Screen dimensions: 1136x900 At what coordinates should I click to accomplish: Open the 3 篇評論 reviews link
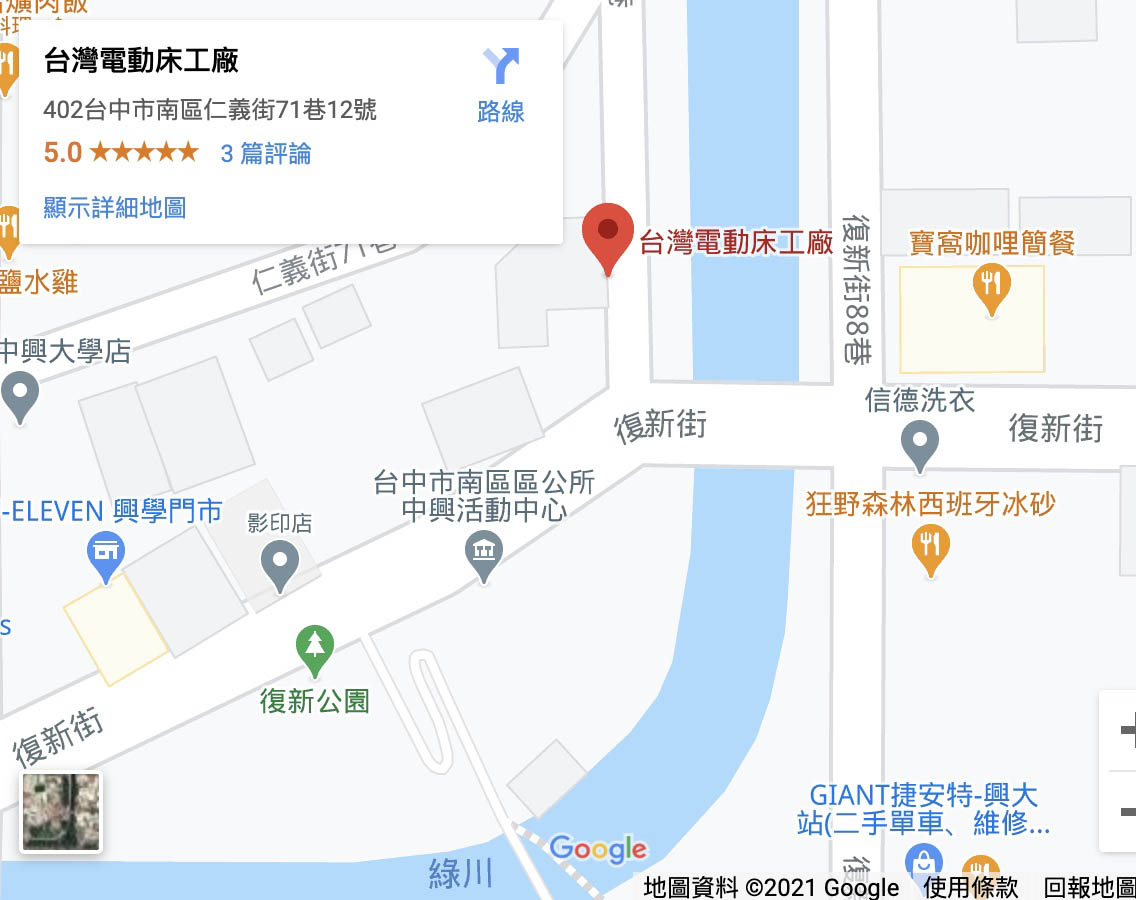pyautogui.click(x=265, y=153)
